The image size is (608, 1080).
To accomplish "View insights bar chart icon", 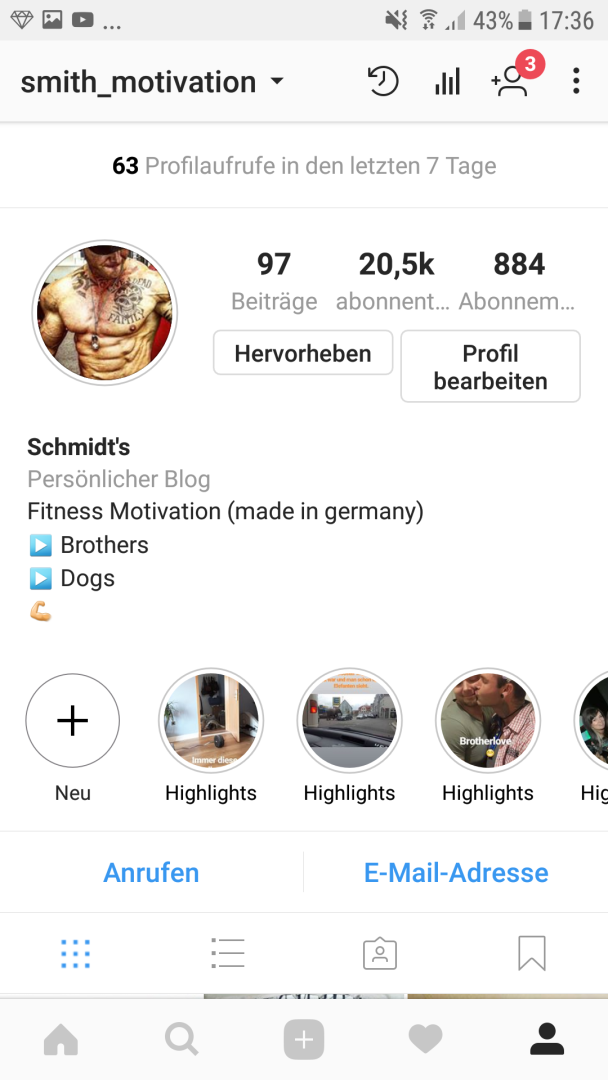I will pos(447,82).
